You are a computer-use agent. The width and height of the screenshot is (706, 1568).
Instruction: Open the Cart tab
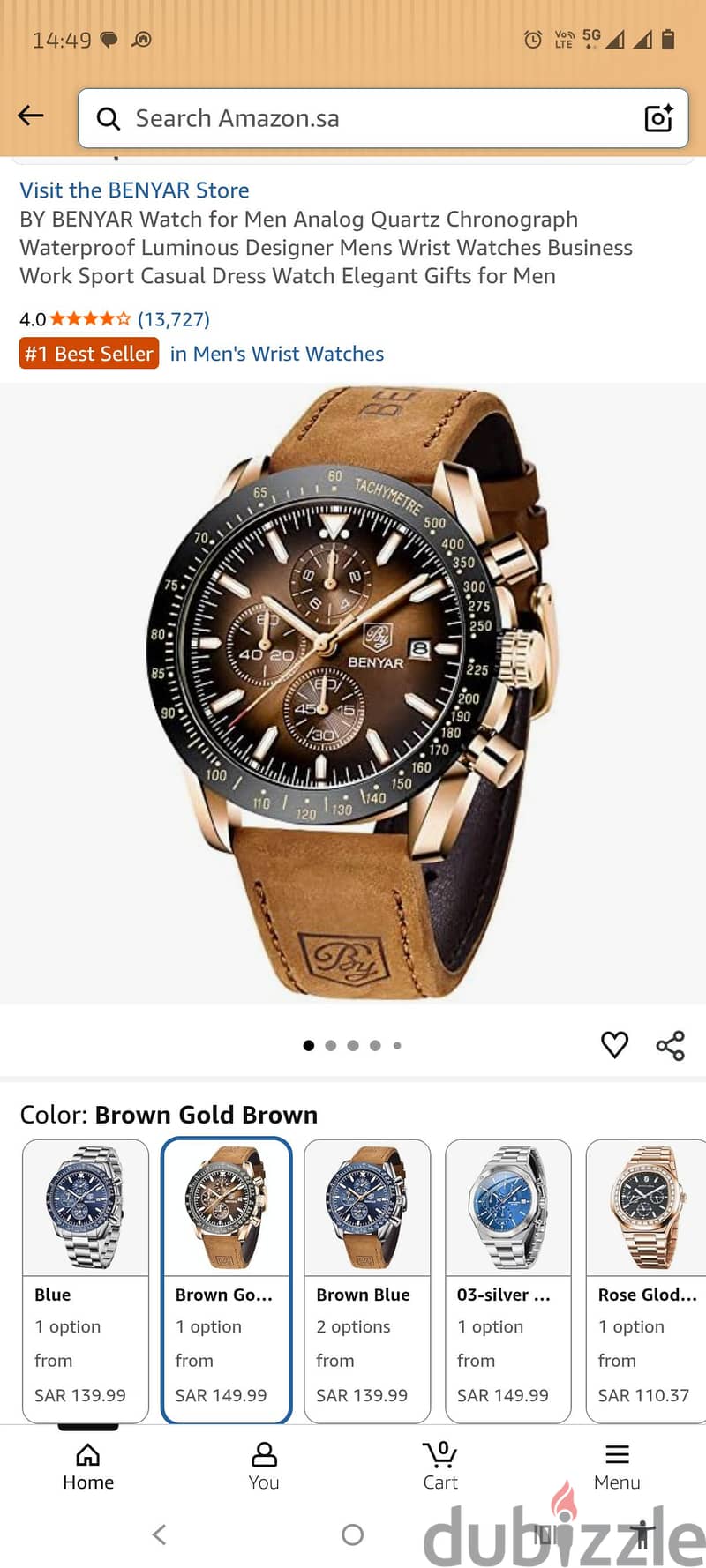(x=440, y=1467)
